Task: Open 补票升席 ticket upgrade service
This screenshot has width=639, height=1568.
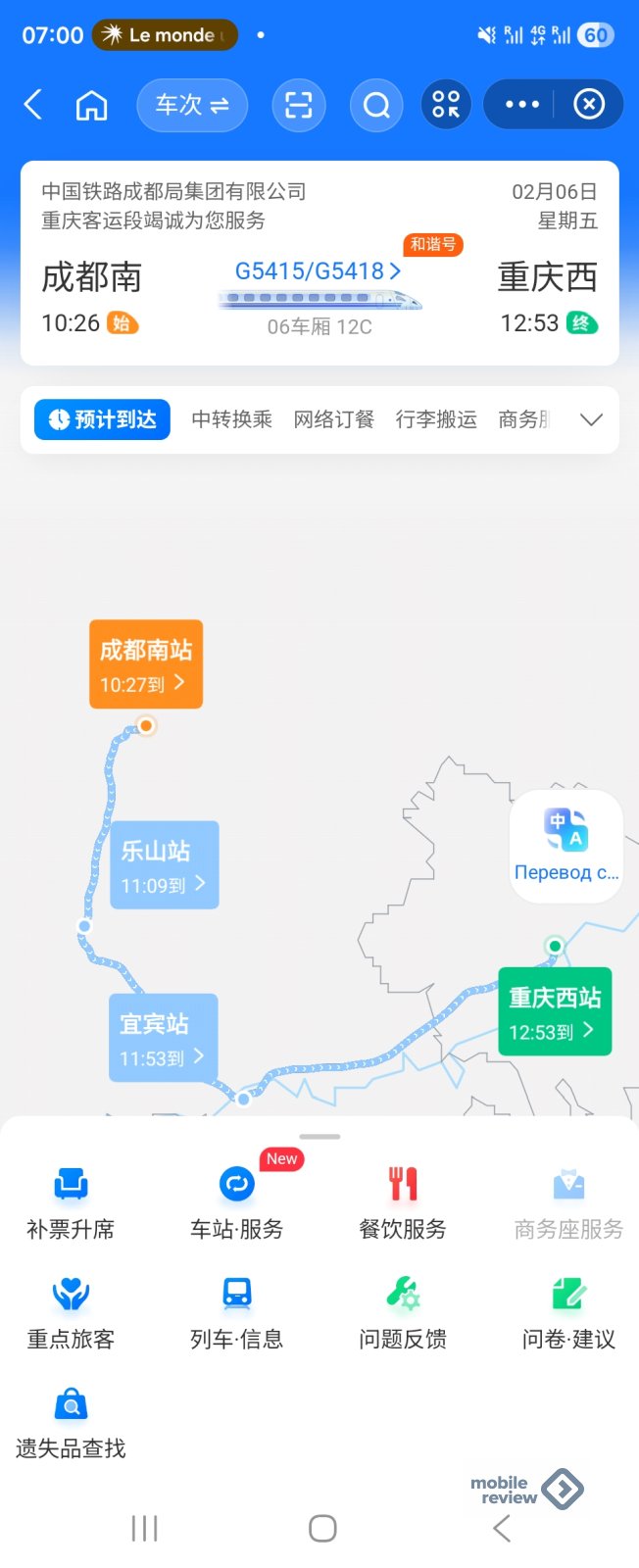Action: coord(71,1202)
